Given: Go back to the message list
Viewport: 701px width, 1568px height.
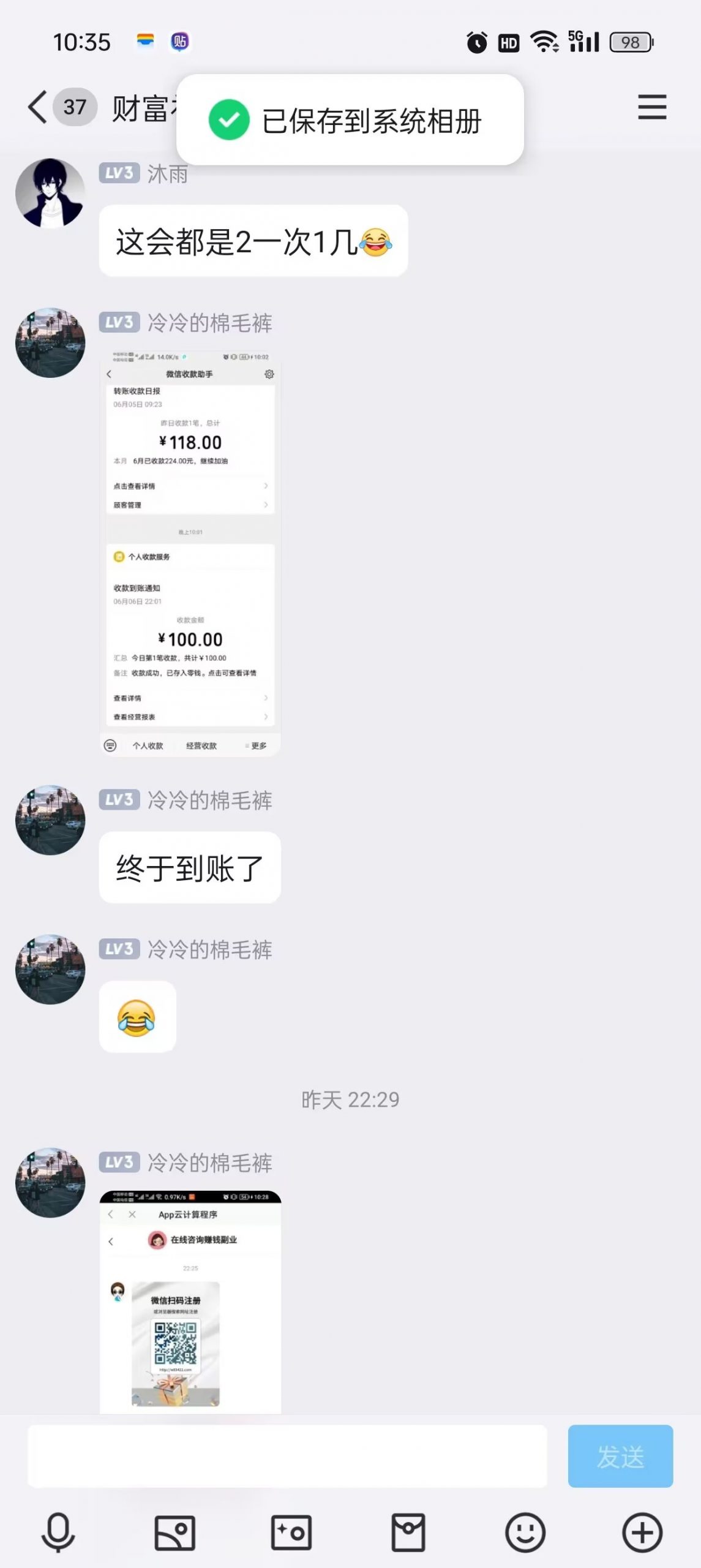Looking at the screenshot, I should (x=38, y=107).
